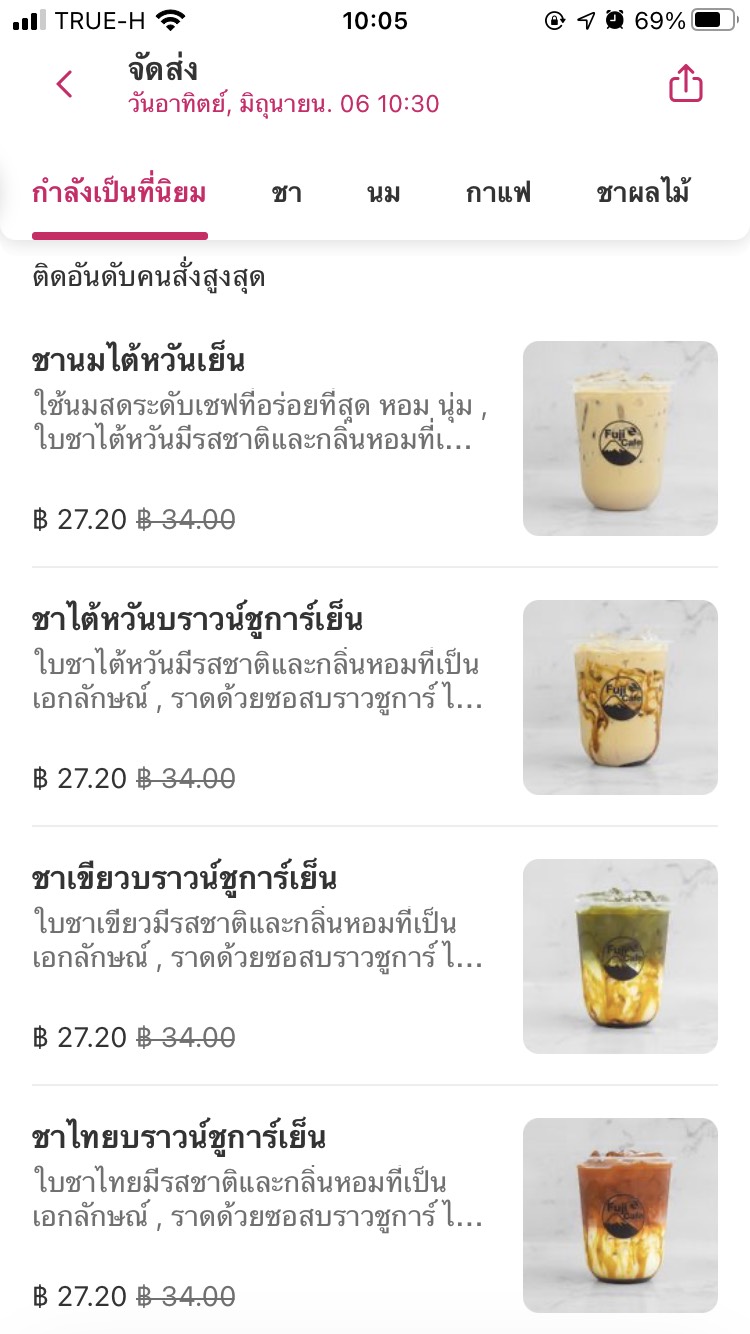Share this shop's menu page
The height and width of the screenshot is (1334, 750).
[x=686, y=85]
